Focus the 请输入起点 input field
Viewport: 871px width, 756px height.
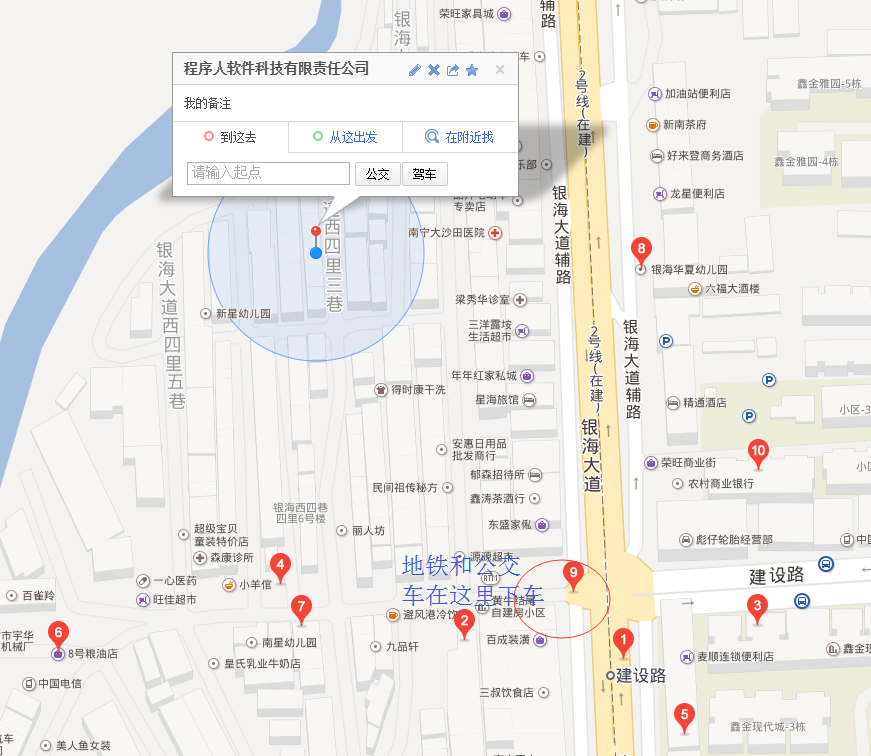coord(268,173)
